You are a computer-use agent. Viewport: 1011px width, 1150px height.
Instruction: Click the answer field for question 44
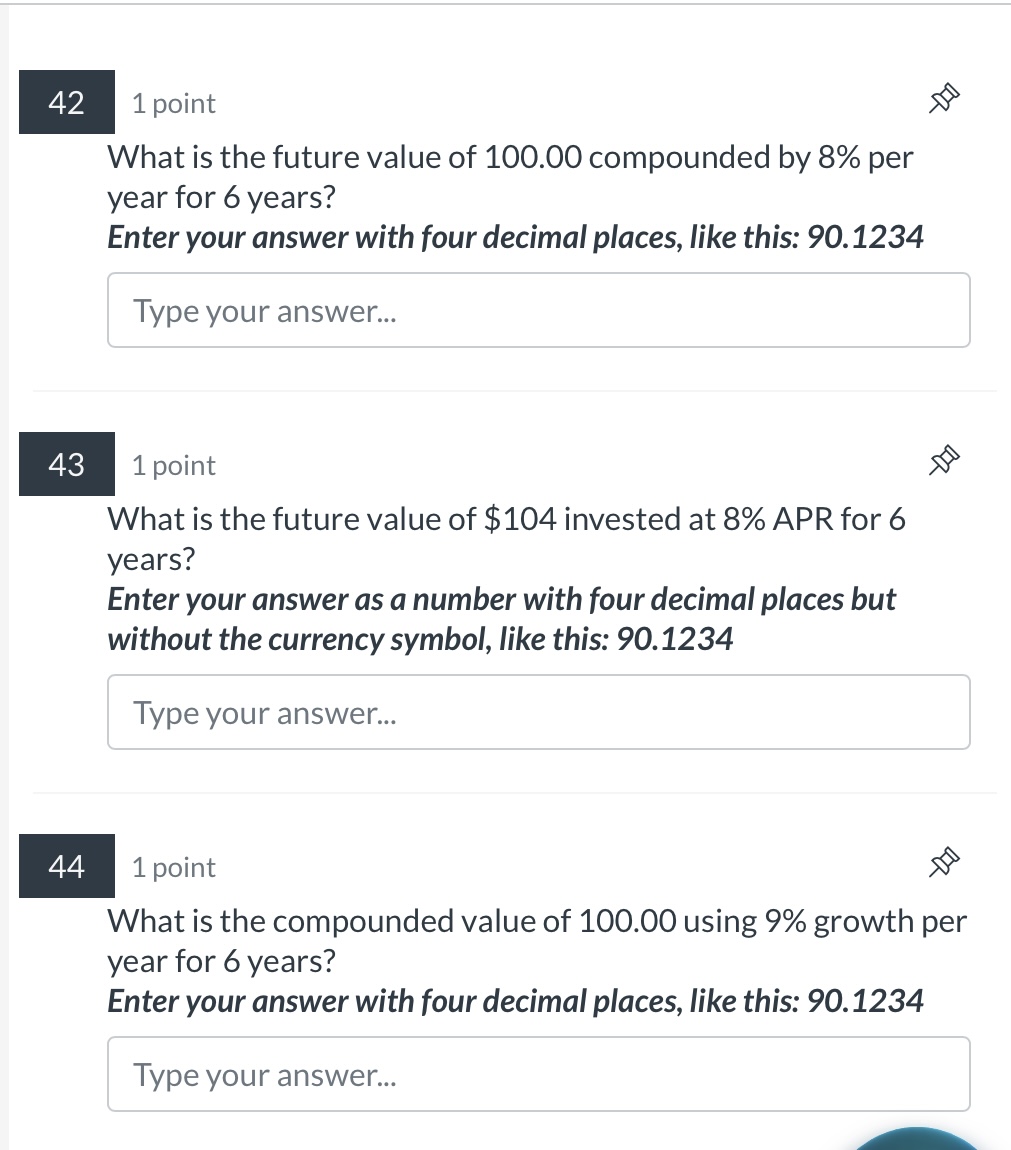coord(539,1074)
